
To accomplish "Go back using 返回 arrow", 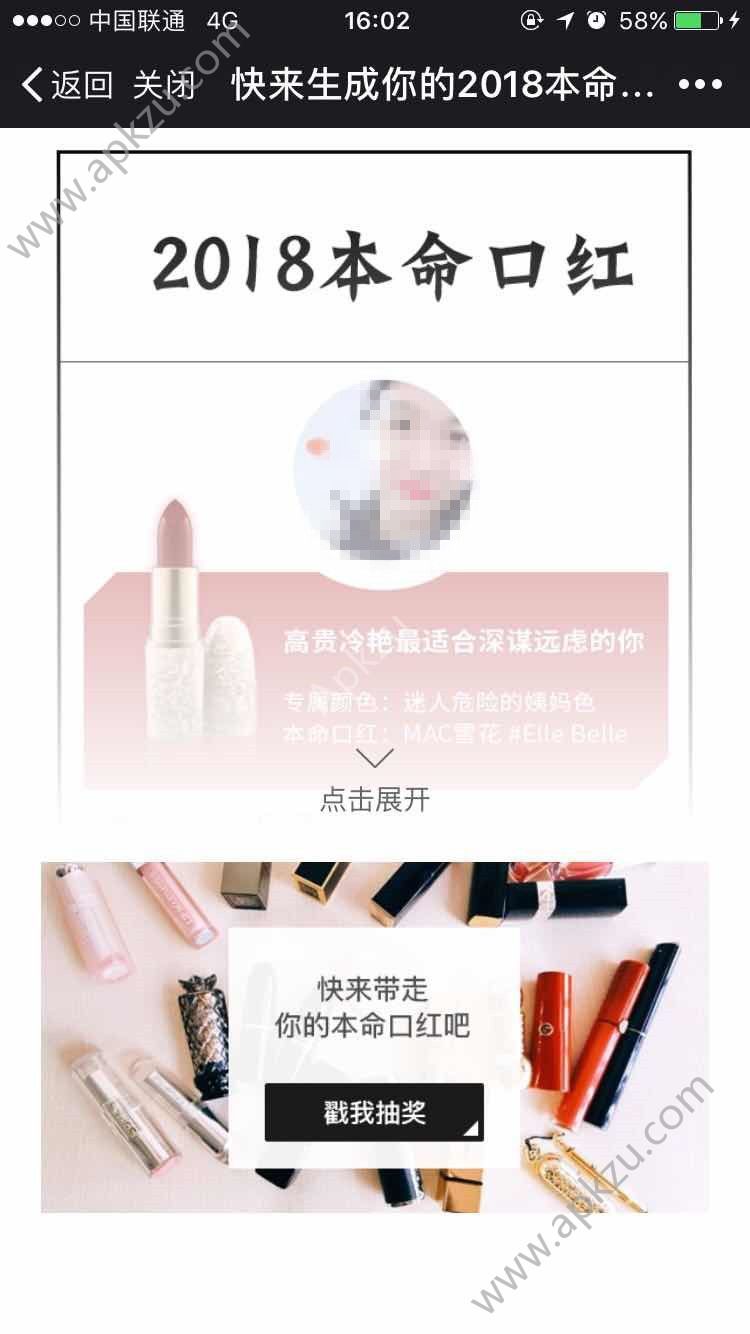I will pyautogui.click(x=66, y=85).
